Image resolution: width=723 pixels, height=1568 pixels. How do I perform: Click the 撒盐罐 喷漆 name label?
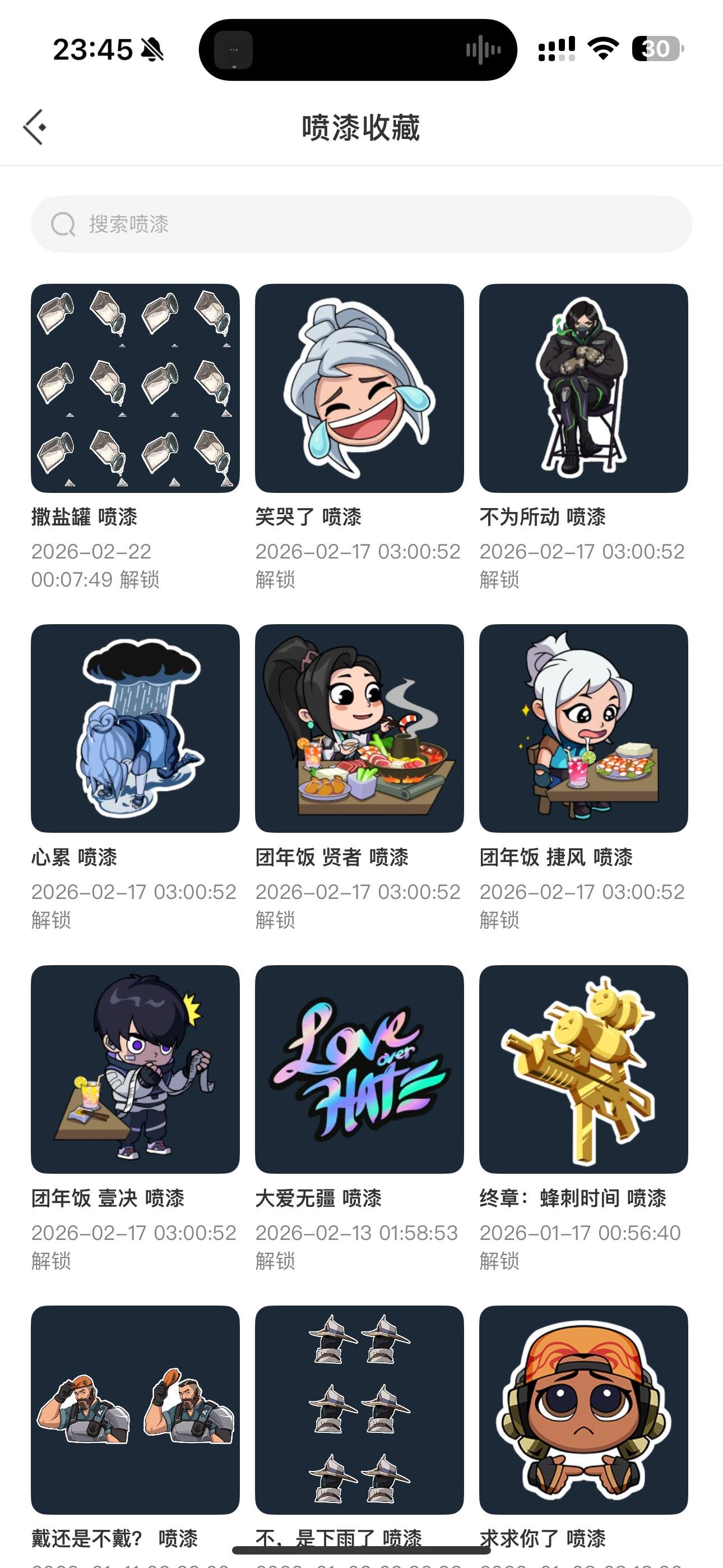(85, 518)
